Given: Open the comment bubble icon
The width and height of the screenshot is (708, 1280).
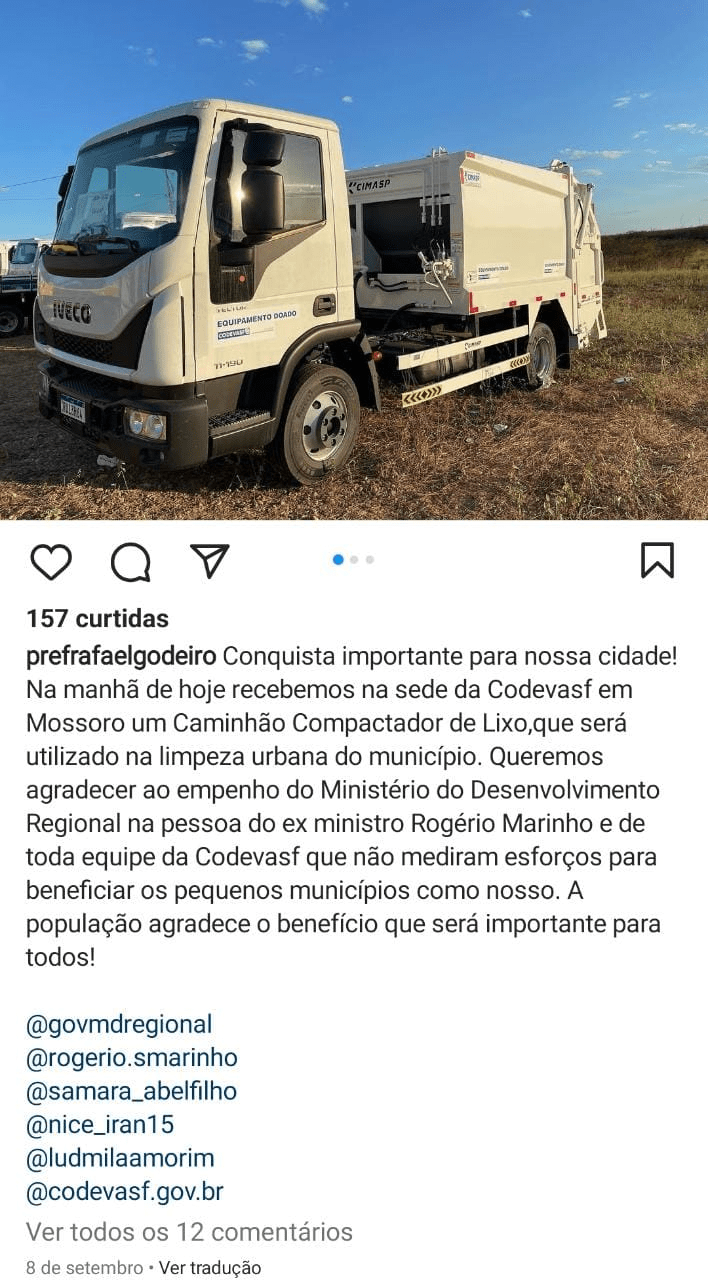Looking at the screenshot, I should pos(130,562).
